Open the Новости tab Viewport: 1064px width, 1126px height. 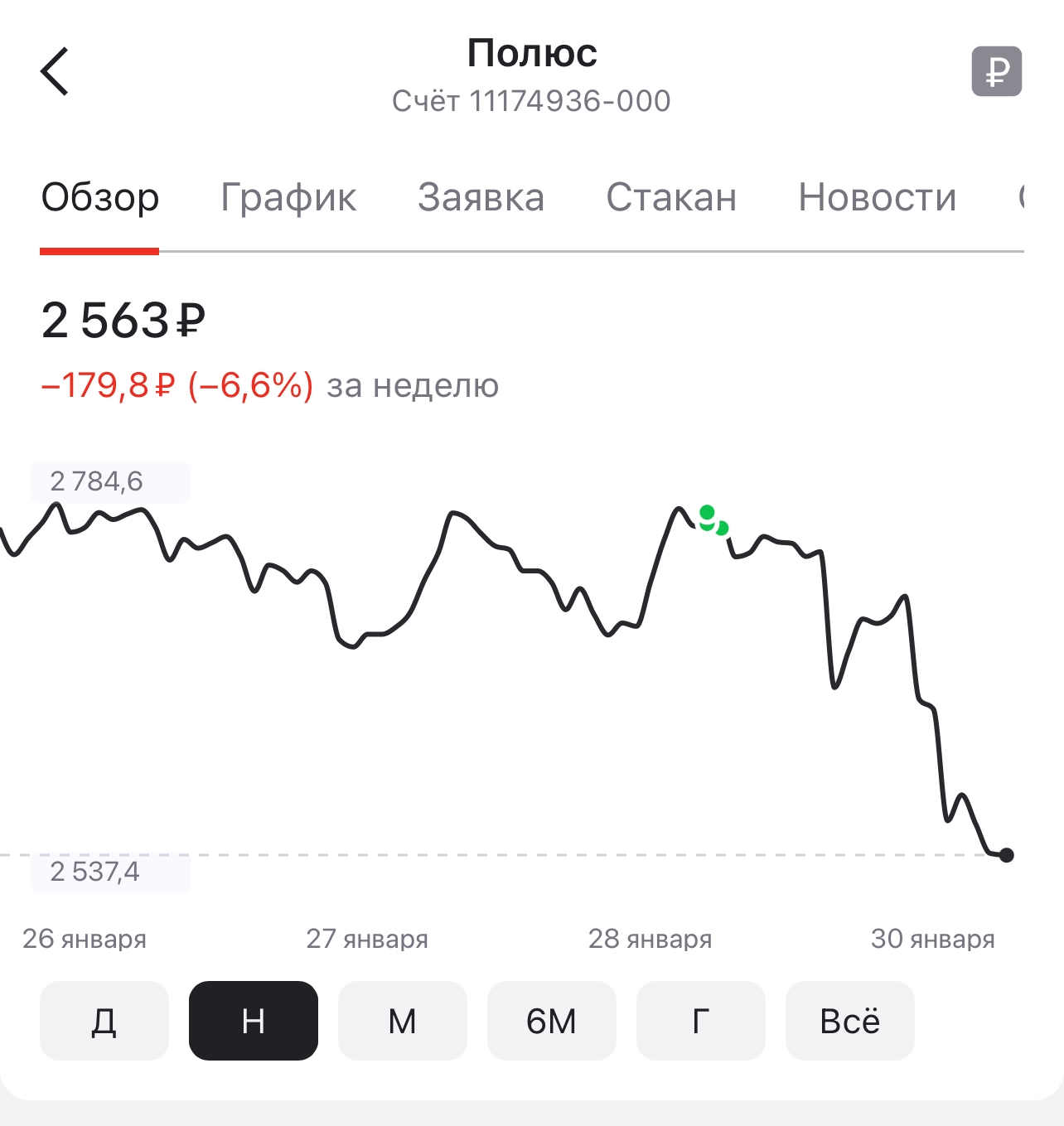(877, 198)
